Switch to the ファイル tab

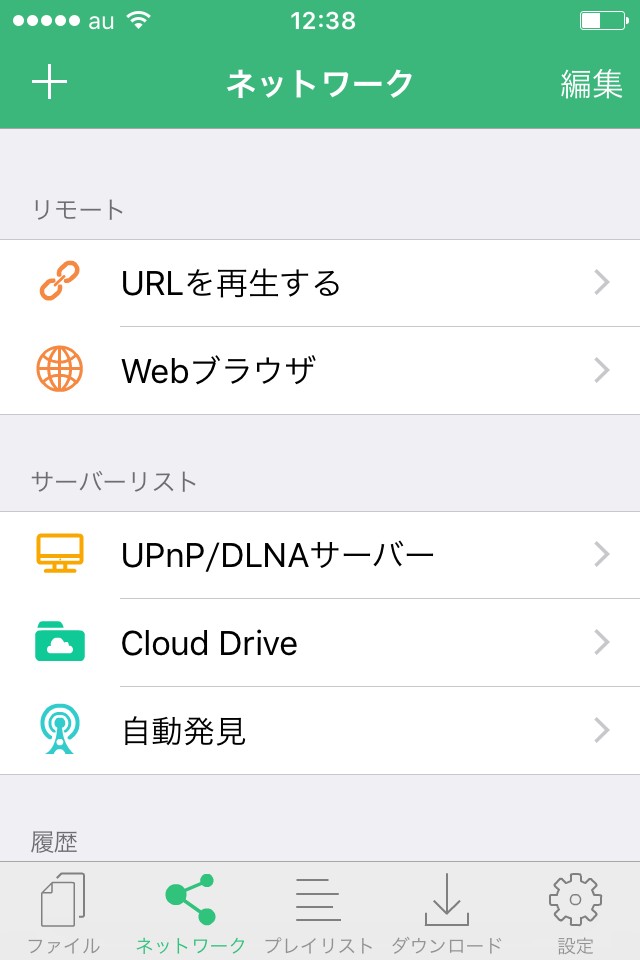click(63, 912)
